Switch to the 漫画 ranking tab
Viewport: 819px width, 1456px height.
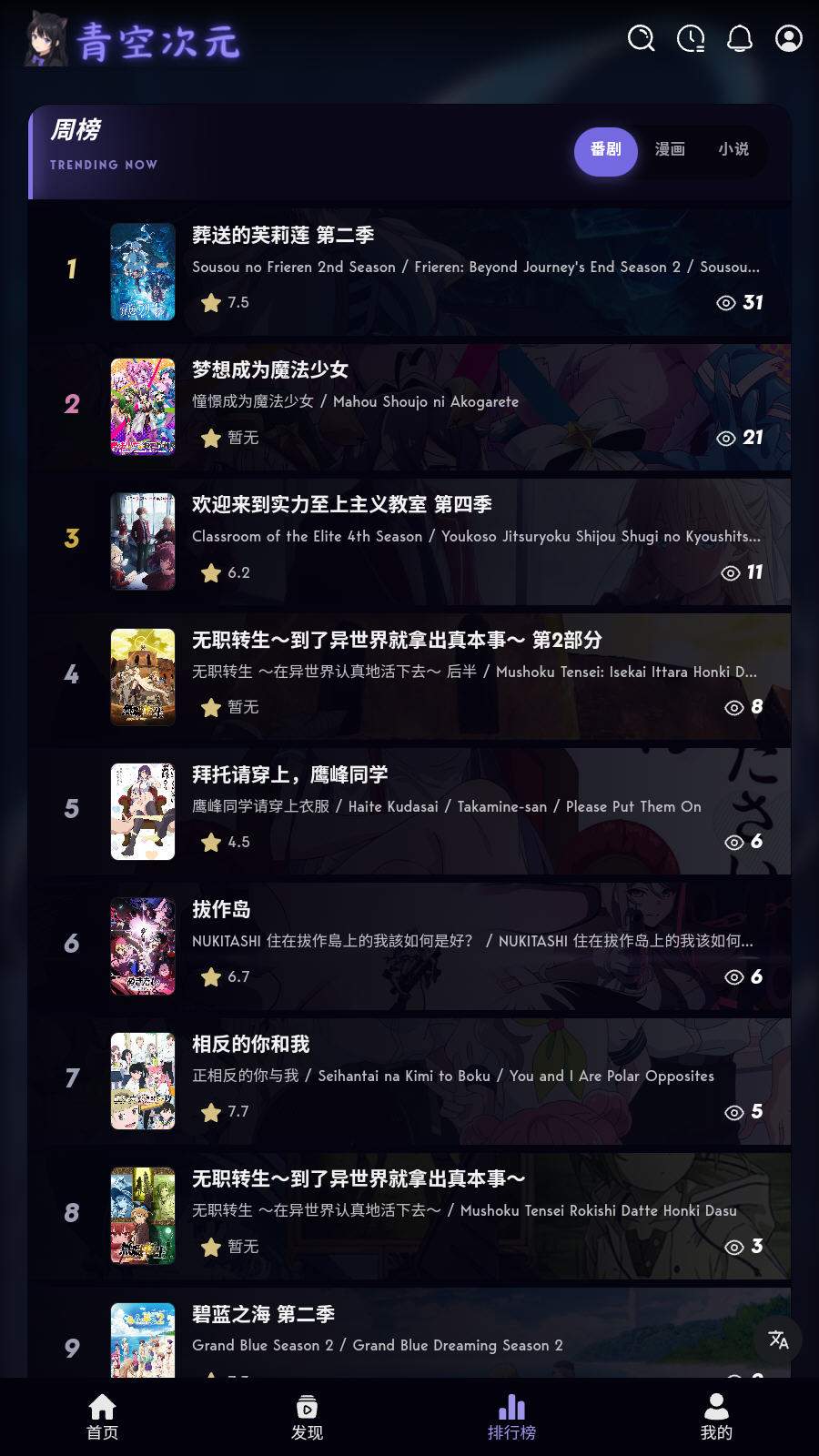click(x=670, y=150)
